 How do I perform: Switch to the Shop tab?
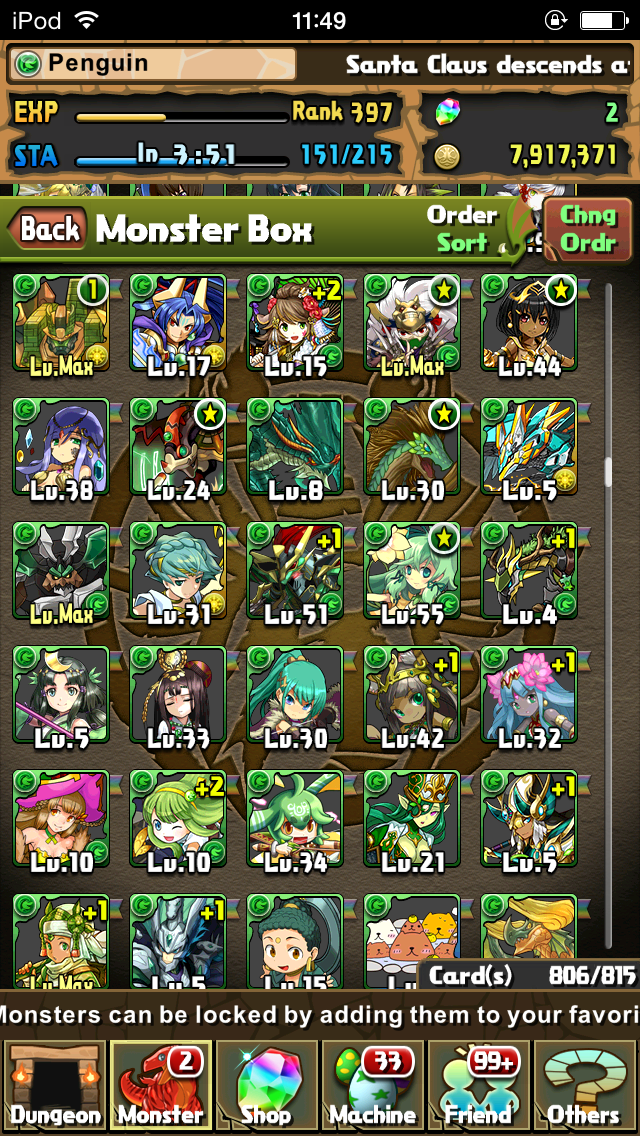pyautogui.click(x=266, y=1087)
